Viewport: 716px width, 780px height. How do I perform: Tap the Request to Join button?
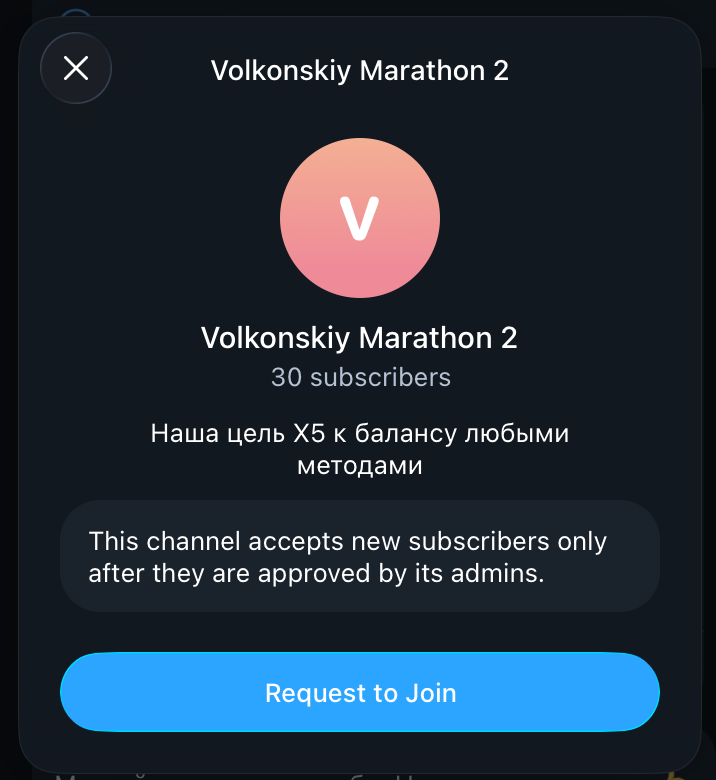(x=360, y=692)
